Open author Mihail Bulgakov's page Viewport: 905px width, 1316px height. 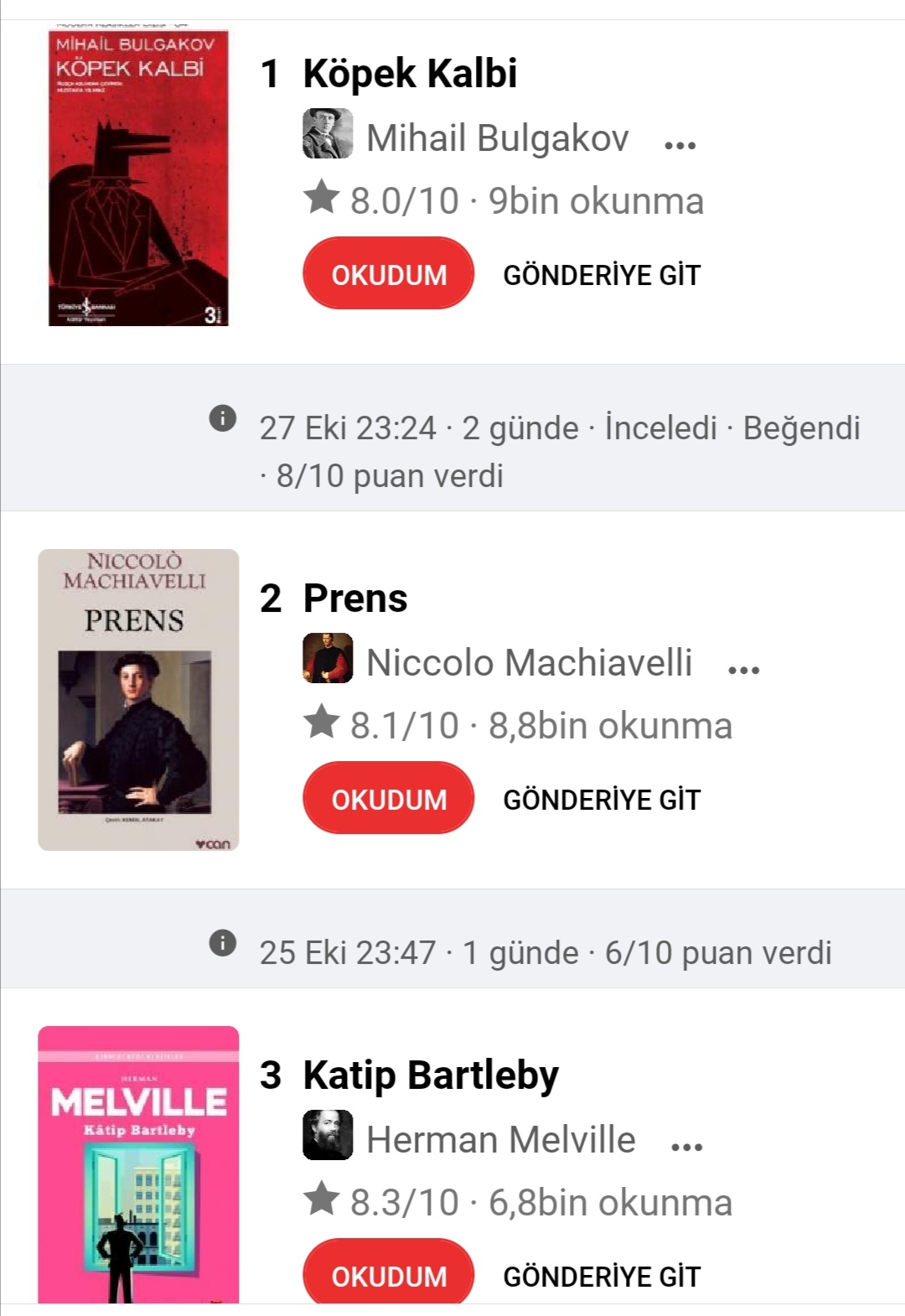497,138
